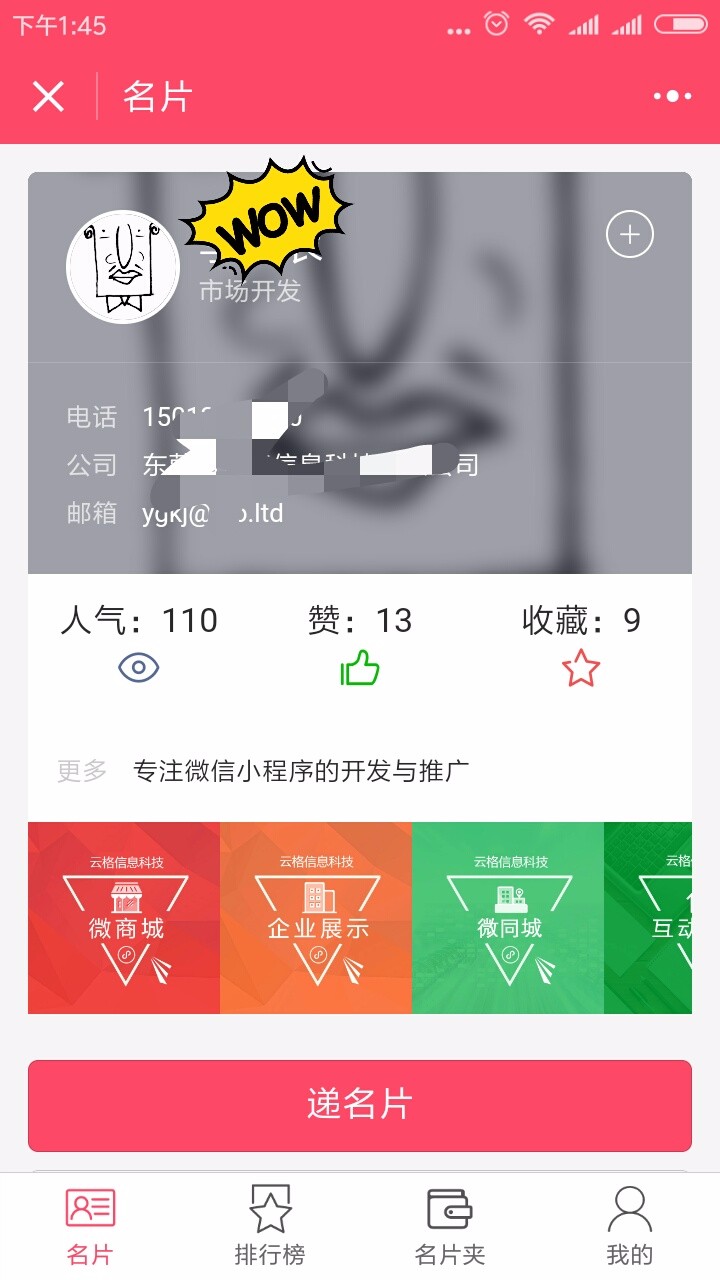The width and height of the screenshot is (720, 1280).
Task: Select the 名片 tab
Action: (x=90, y=1226)
